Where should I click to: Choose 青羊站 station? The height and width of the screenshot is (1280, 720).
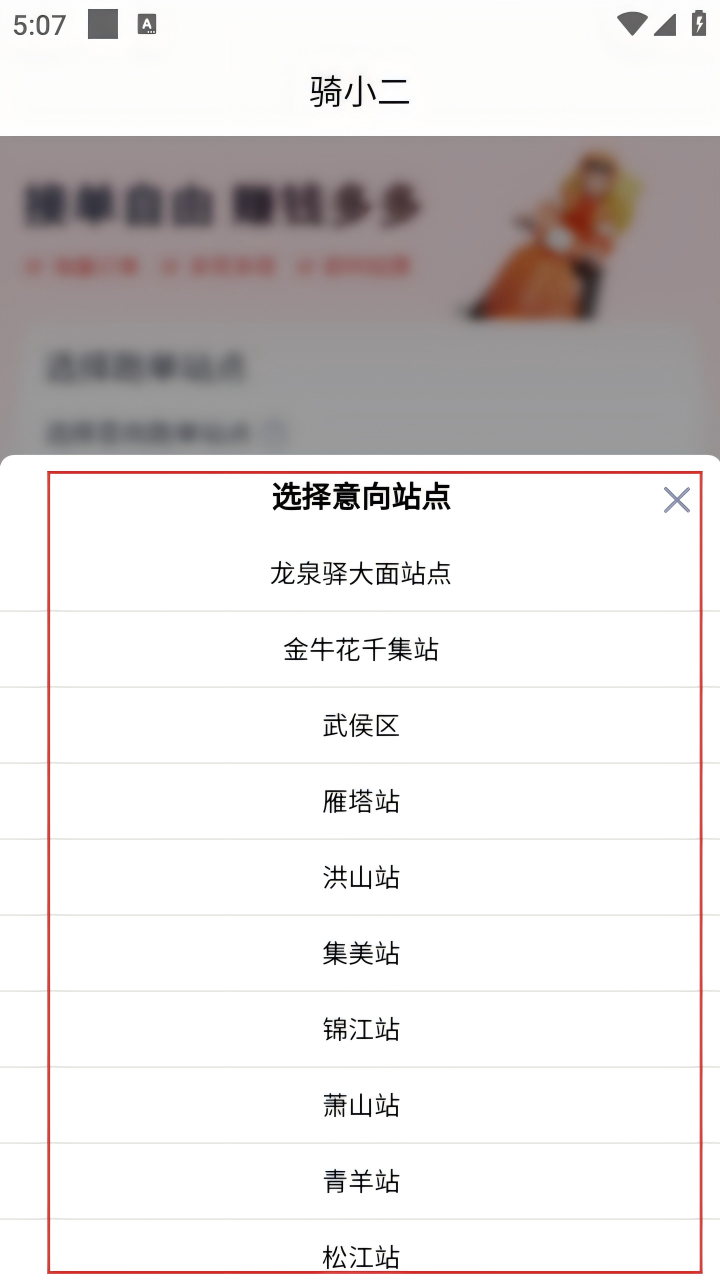[x=360, y=1182]
